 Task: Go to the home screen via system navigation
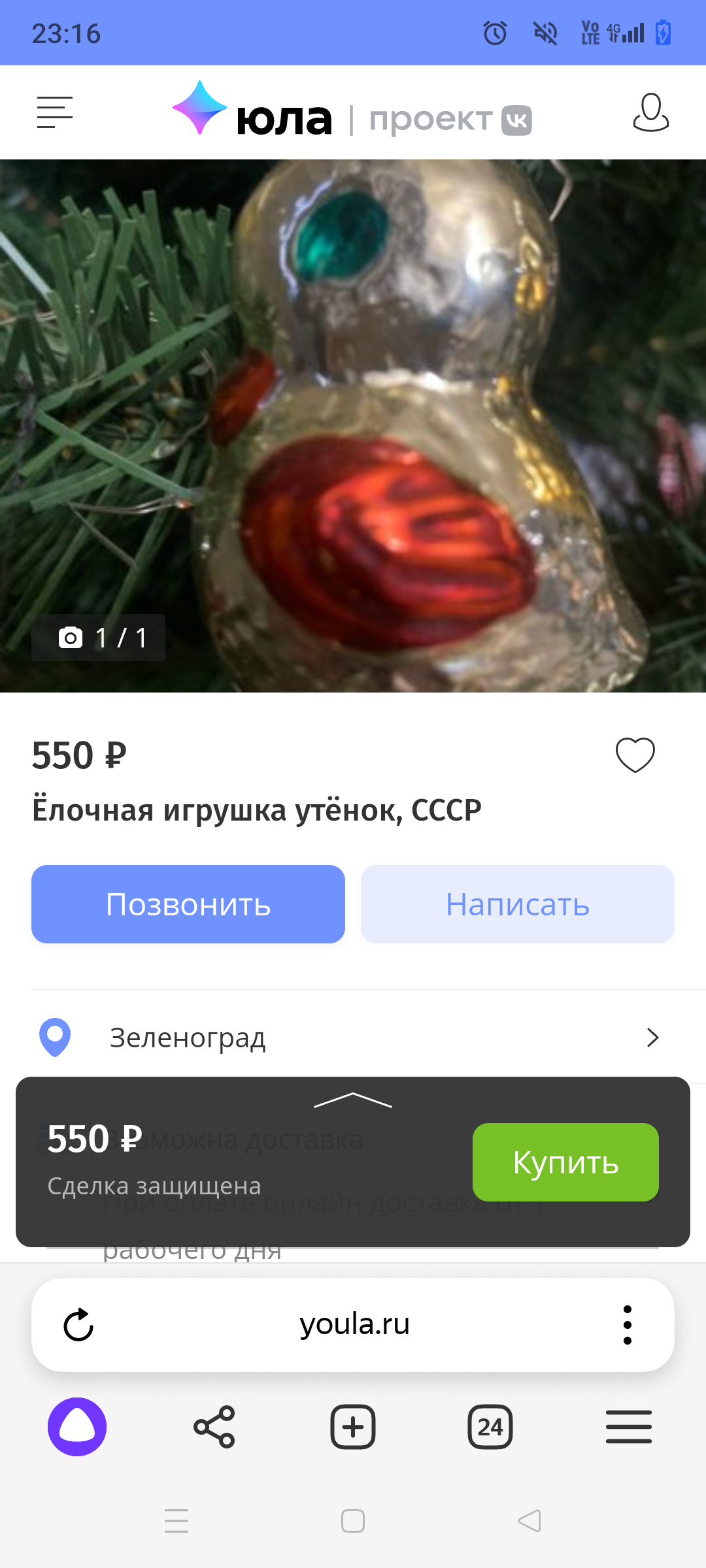(353, 1521)
